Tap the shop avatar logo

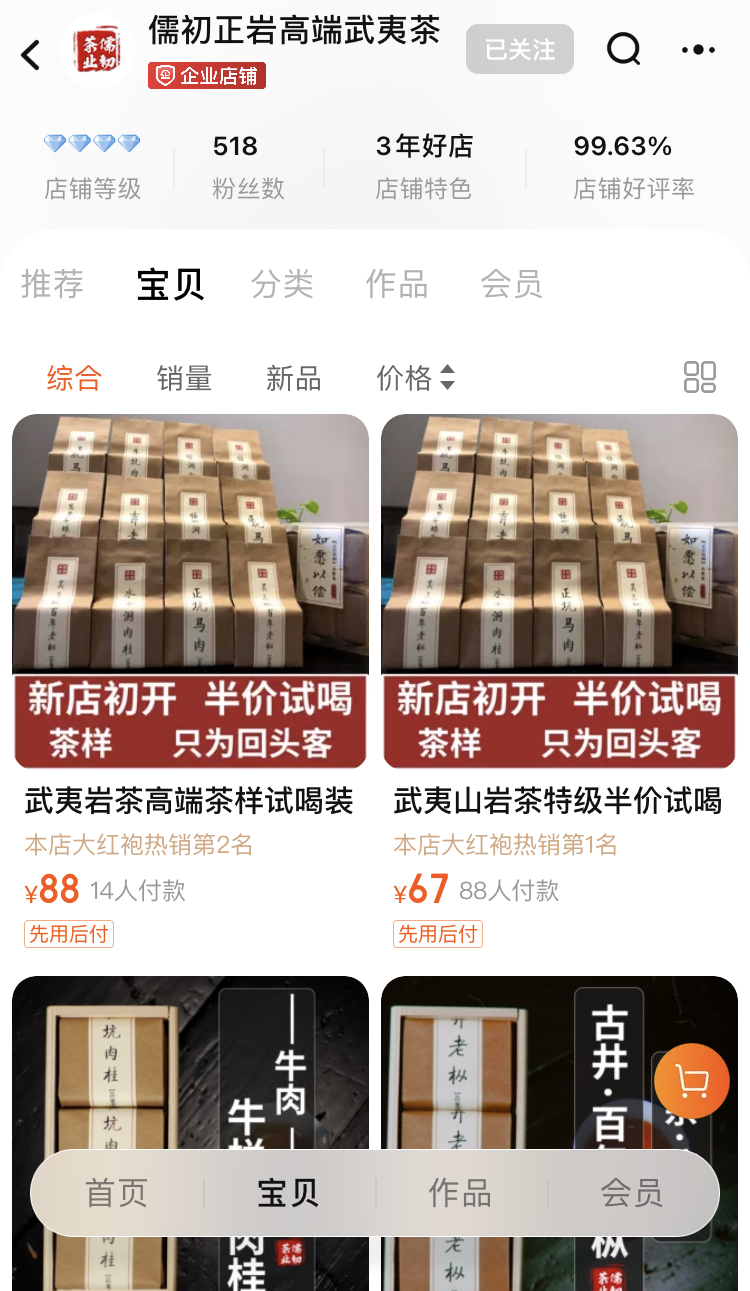[98, 49]
